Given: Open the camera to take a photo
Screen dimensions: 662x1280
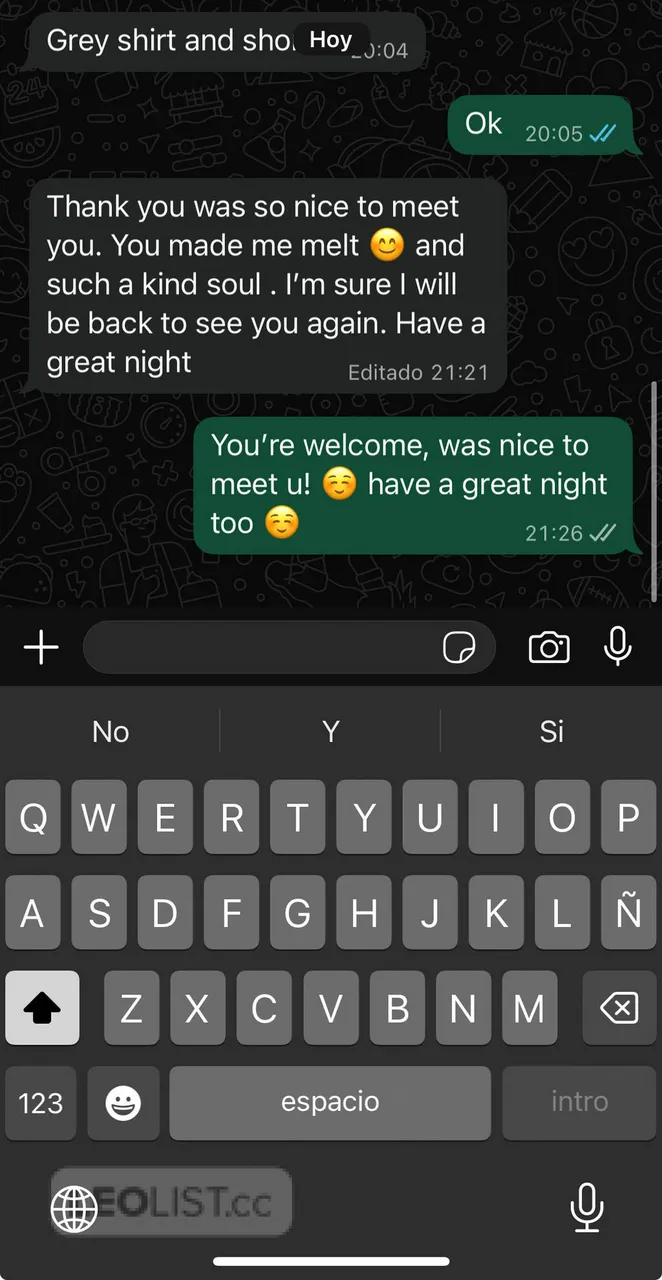Looking at the screenshot, I should coord(549,648).
